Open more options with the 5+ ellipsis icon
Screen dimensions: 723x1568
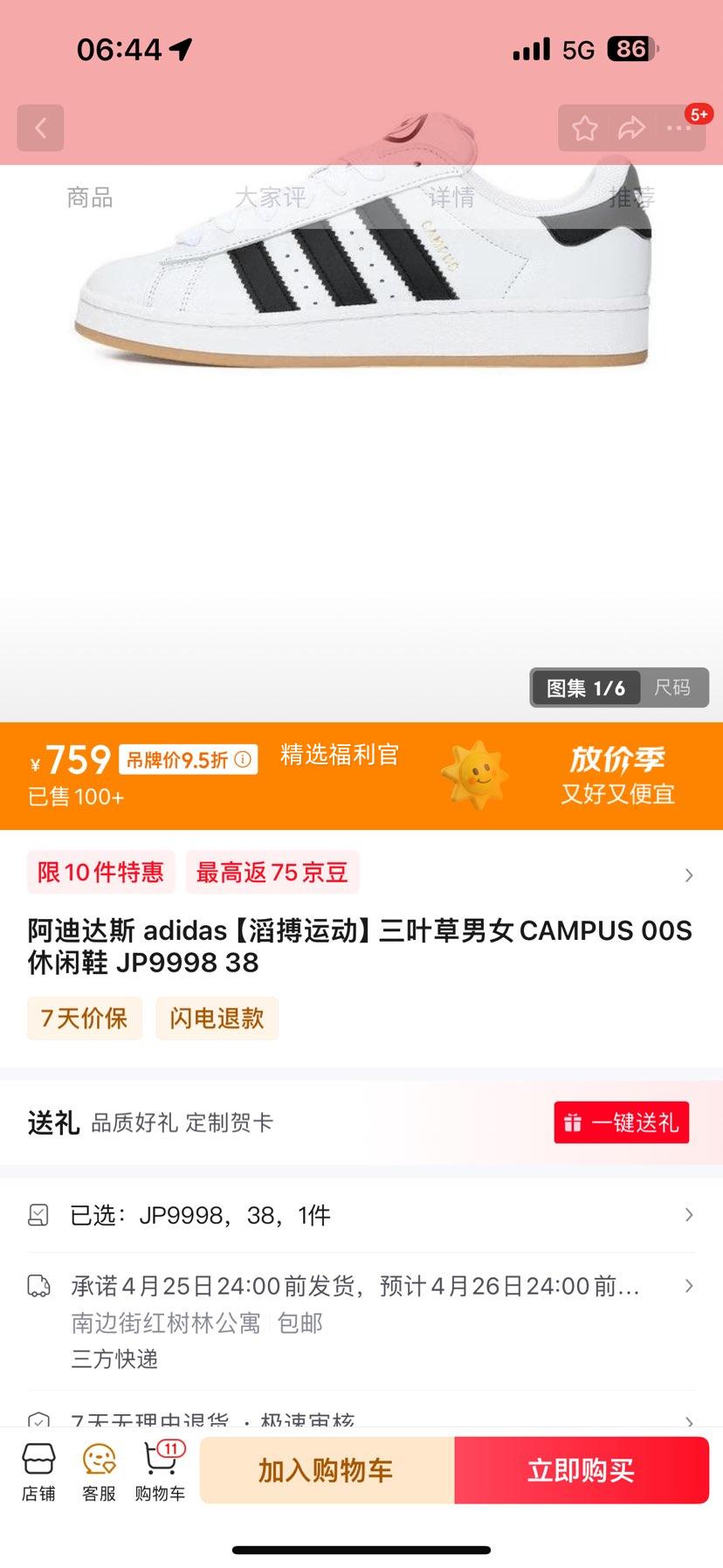(678, 128)
